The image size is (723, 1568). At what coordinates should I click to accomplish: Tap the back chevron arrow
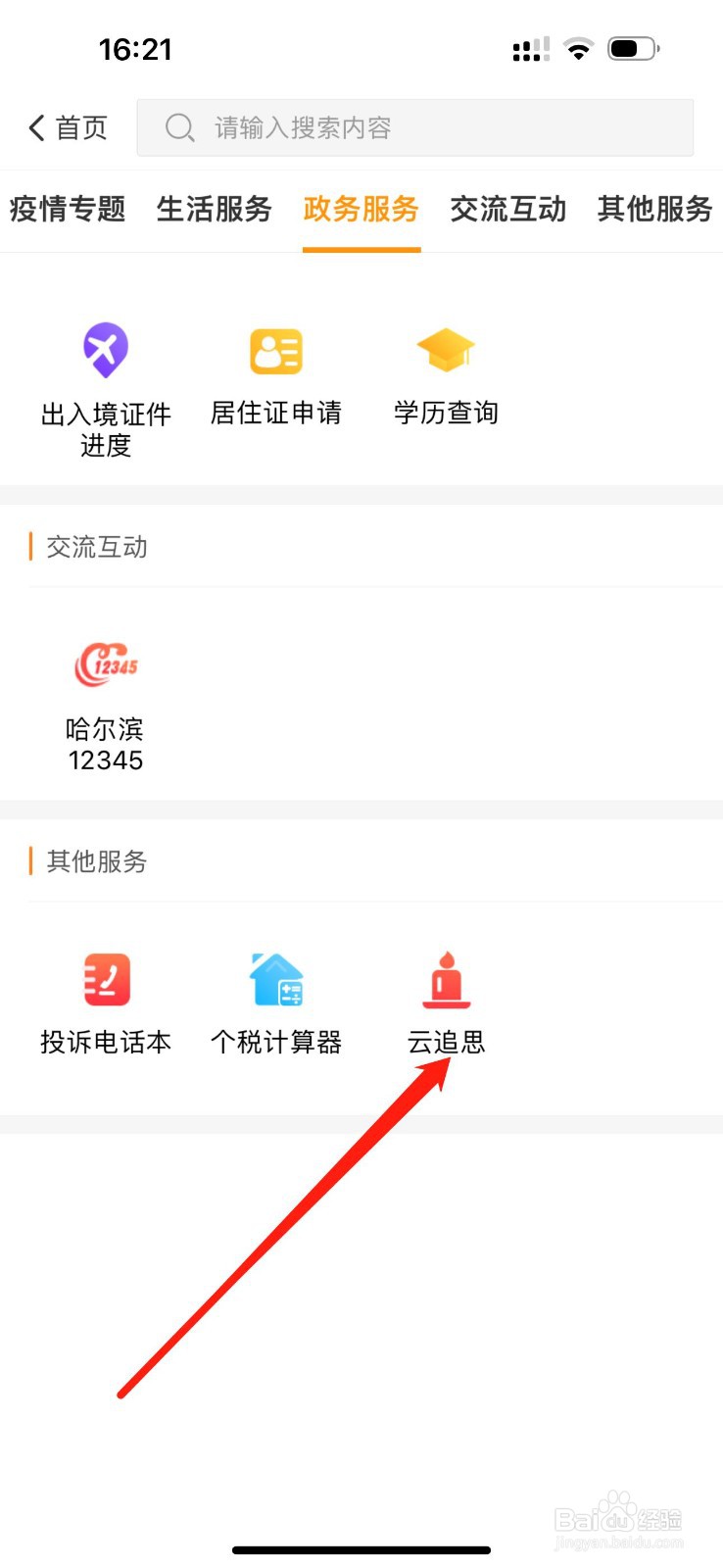point(34,127)
